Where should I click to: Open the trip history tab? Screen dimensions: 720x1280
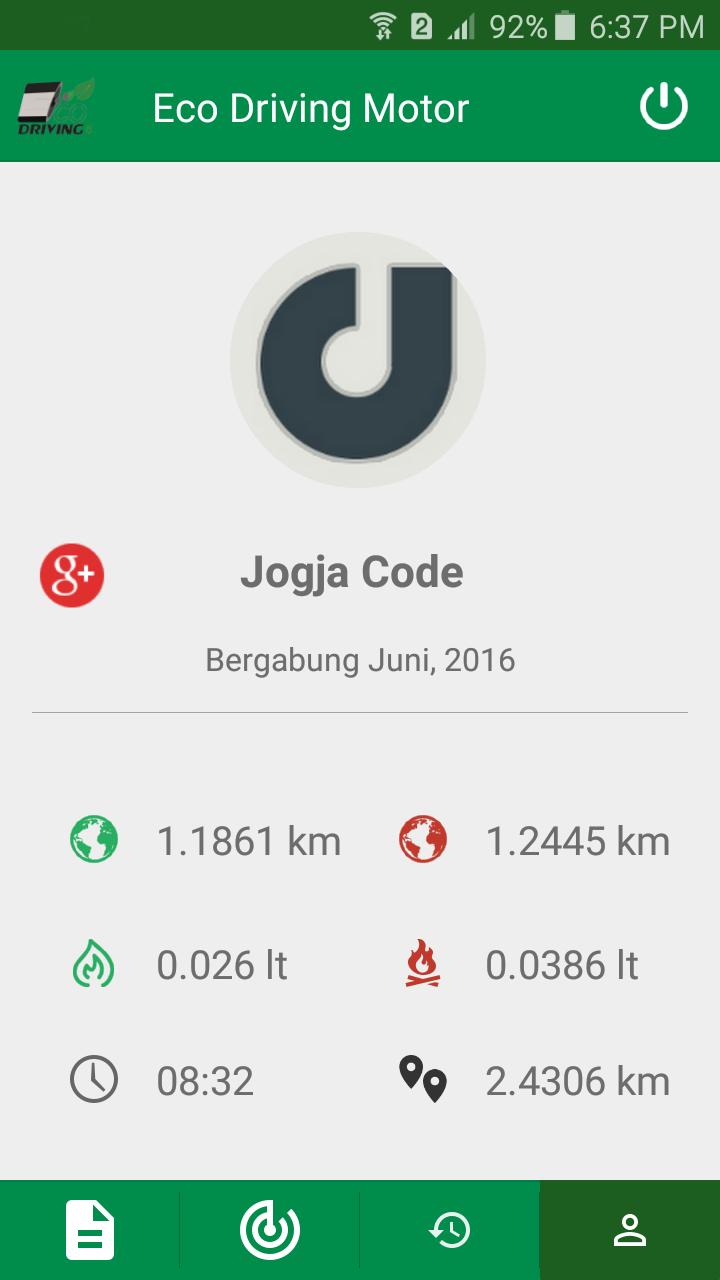pos(450,1230)
